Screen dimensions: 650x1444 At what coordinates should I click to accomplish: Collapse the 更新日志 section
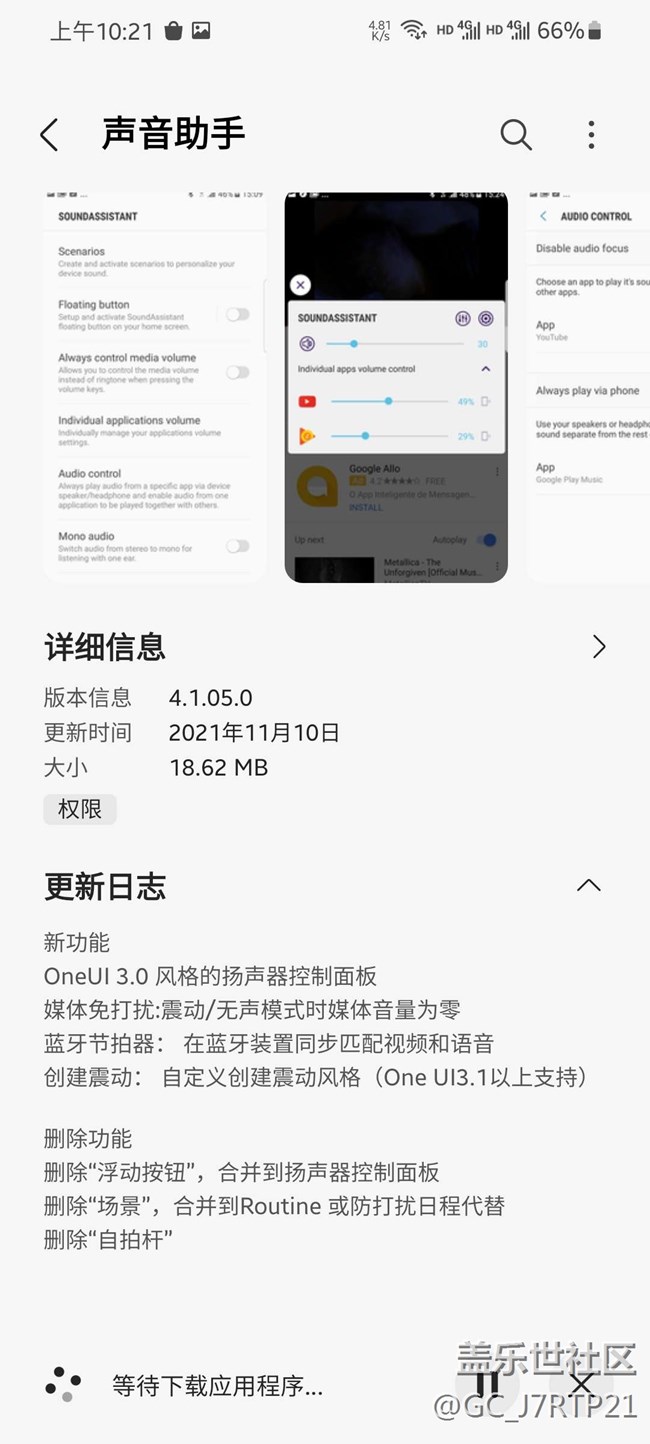(589, 885)
